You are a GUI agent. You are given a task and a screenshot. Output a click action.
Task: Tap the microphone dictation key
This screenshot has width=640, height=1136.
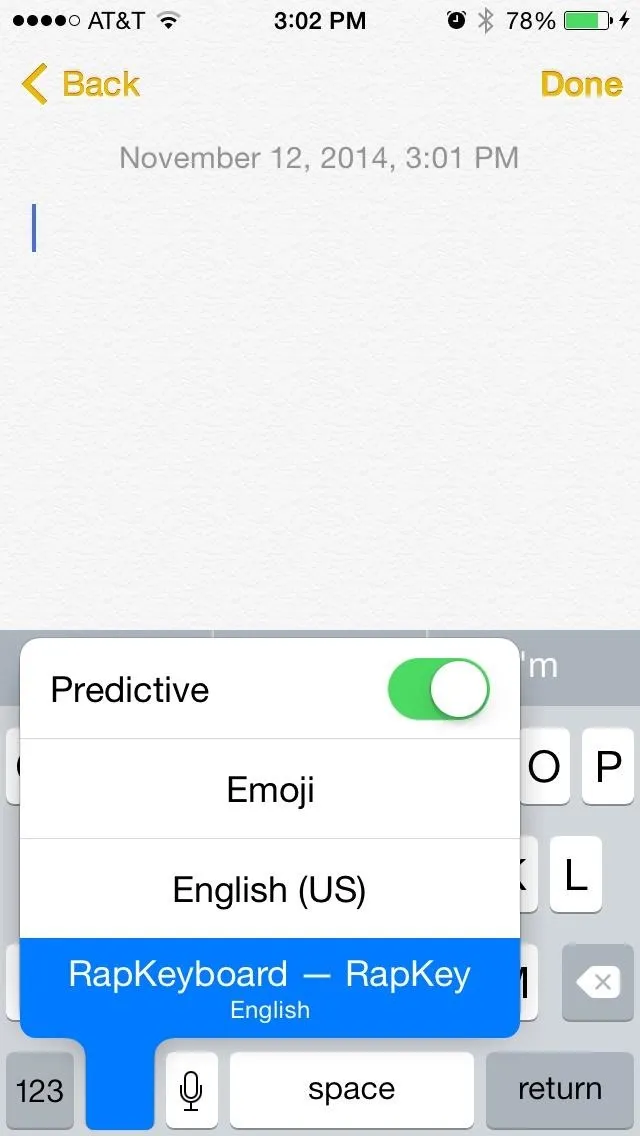(x=191, y=1090)
